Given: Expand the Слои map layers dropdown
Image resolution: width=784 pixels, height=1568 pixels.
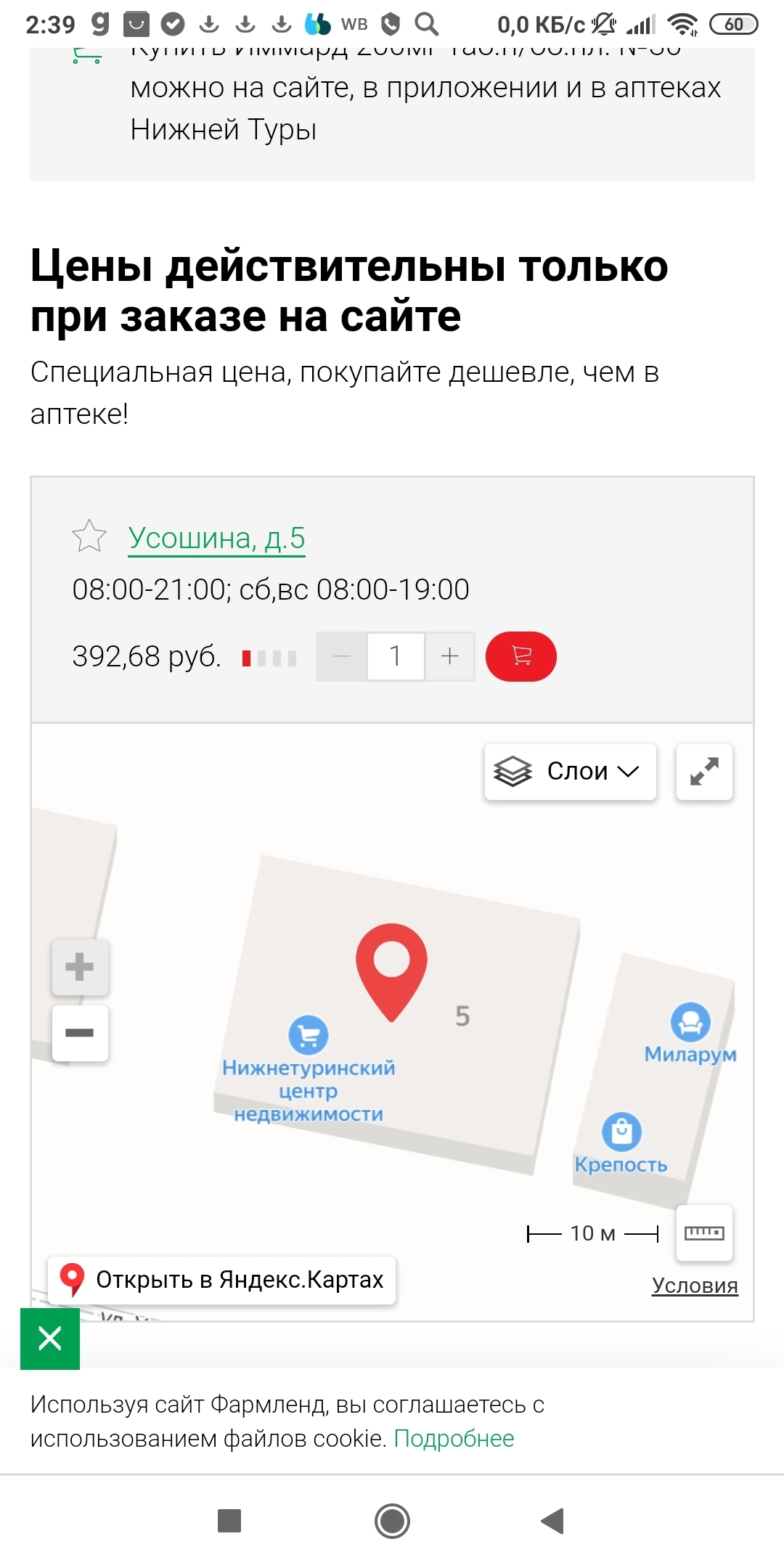Looking at the screenshot, I should tap(570, 772).
